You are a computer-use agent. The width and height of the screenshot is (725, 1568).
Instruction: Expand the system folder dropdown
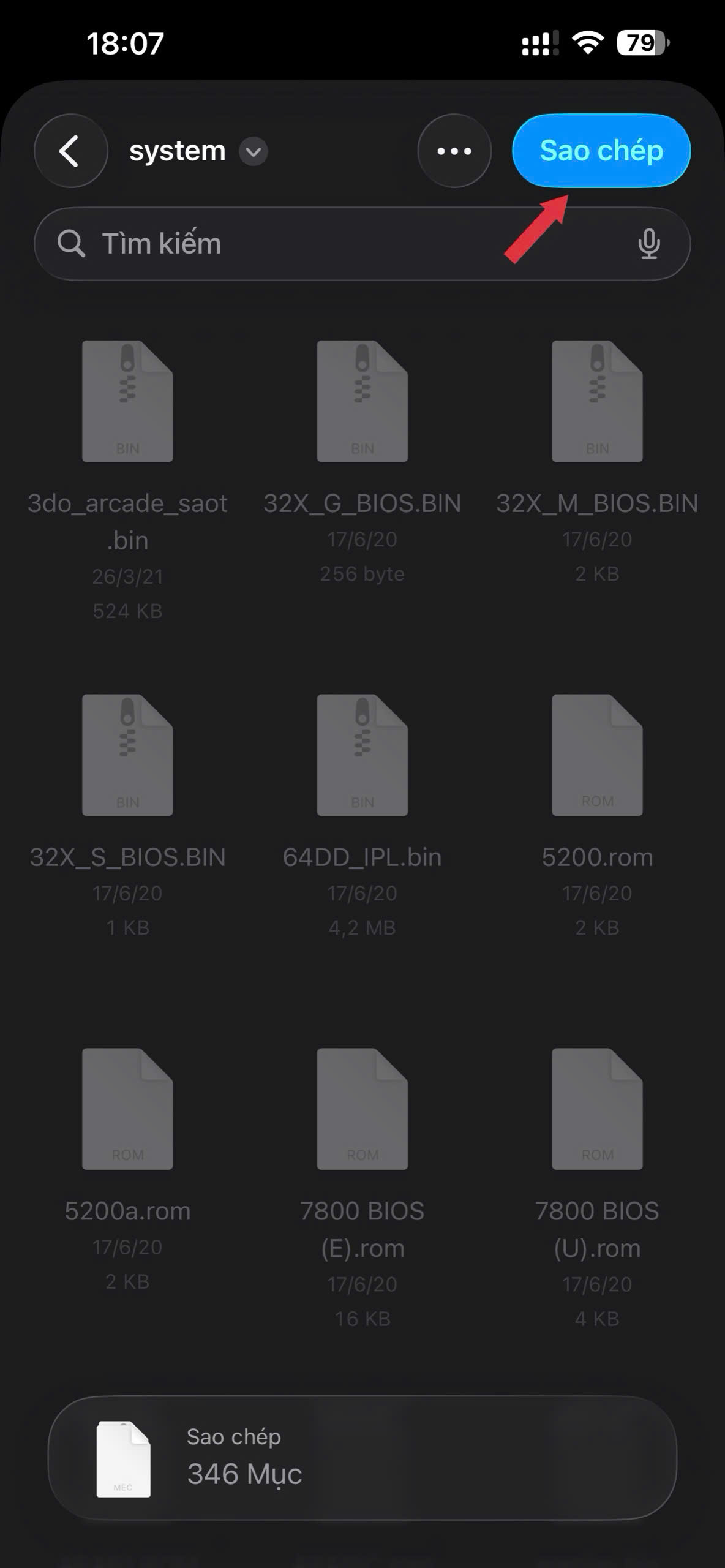(253, 151)
